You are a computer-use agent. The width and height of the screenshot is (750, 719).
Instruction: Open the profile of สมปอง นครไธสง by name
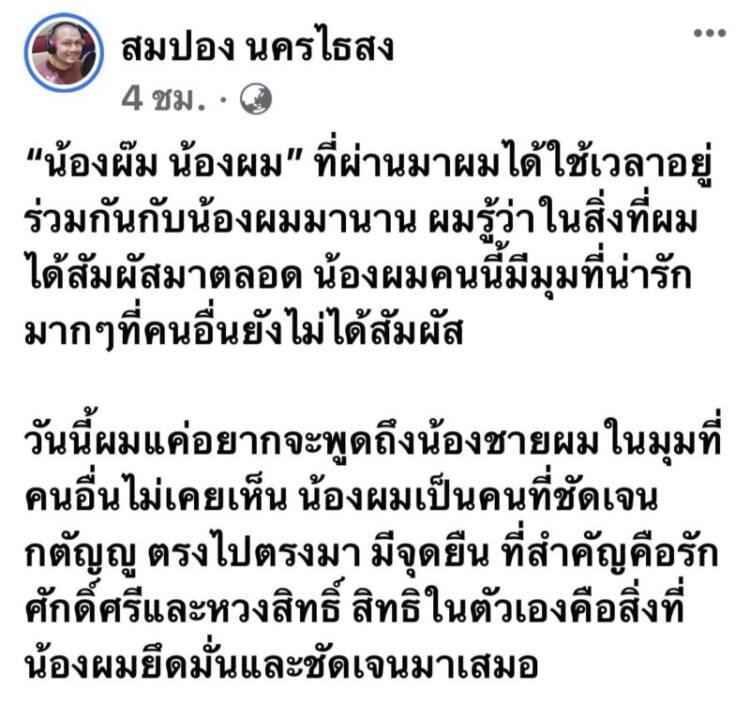[257, 48]
